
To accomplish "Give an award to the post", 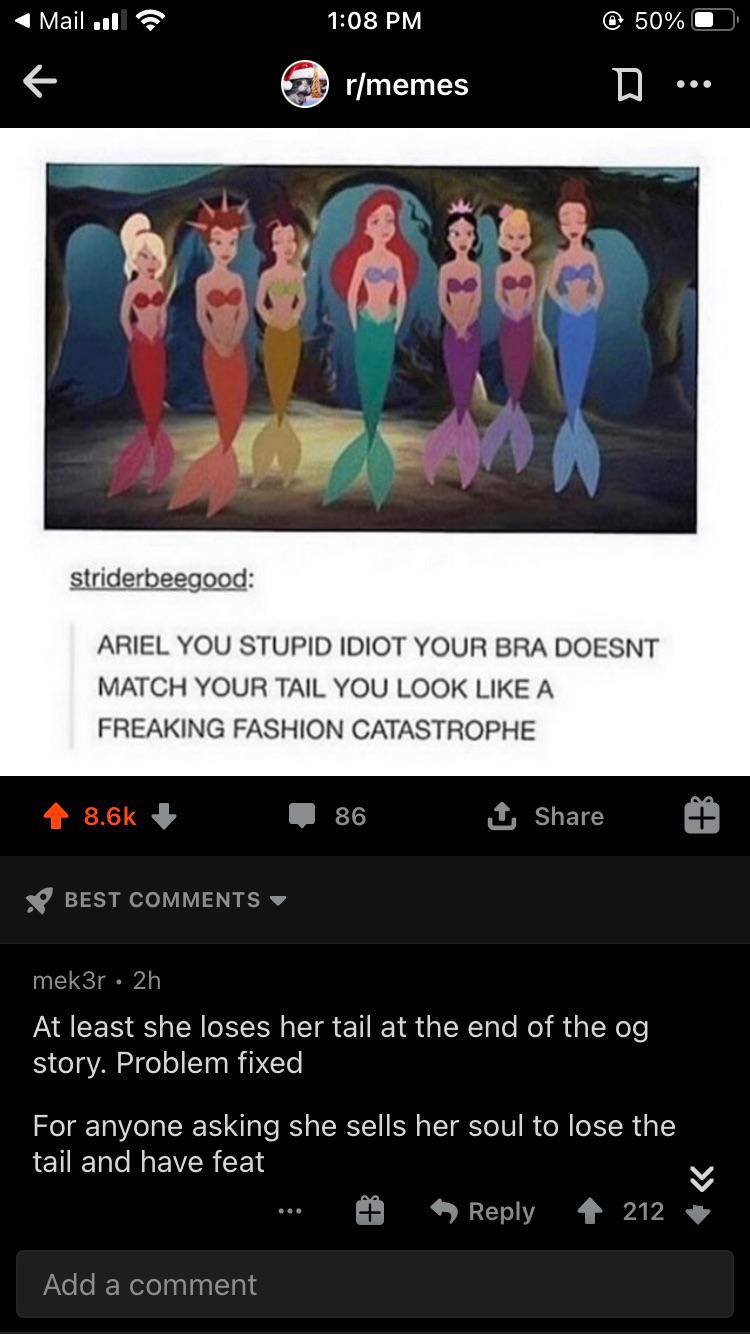I will click(x=701, y=815).
